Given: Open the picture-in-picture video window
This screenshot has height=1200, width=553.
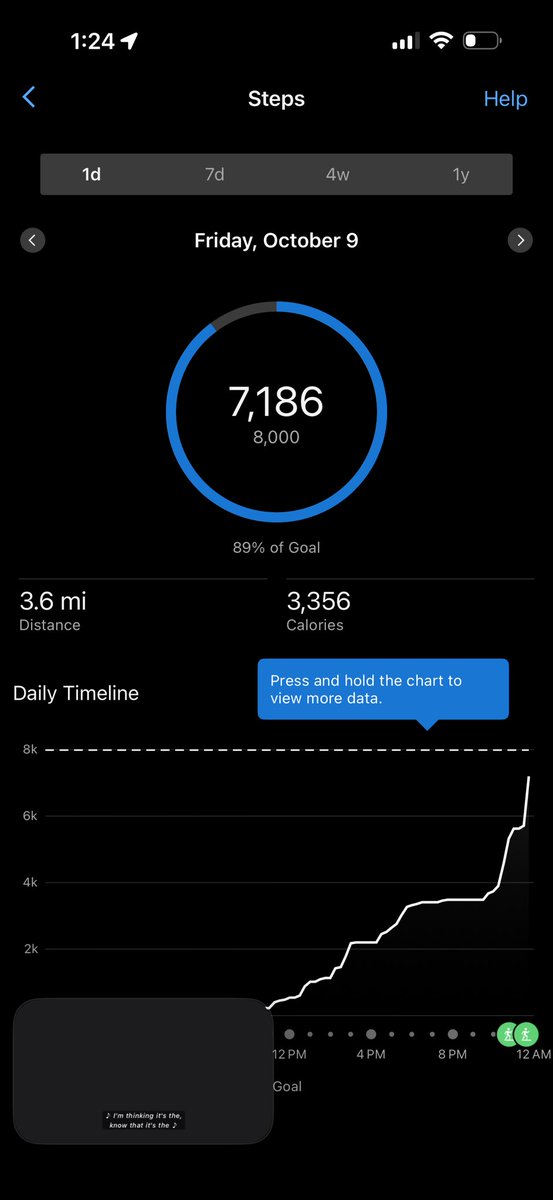Looking at the screenshot, I should 143,1070.
